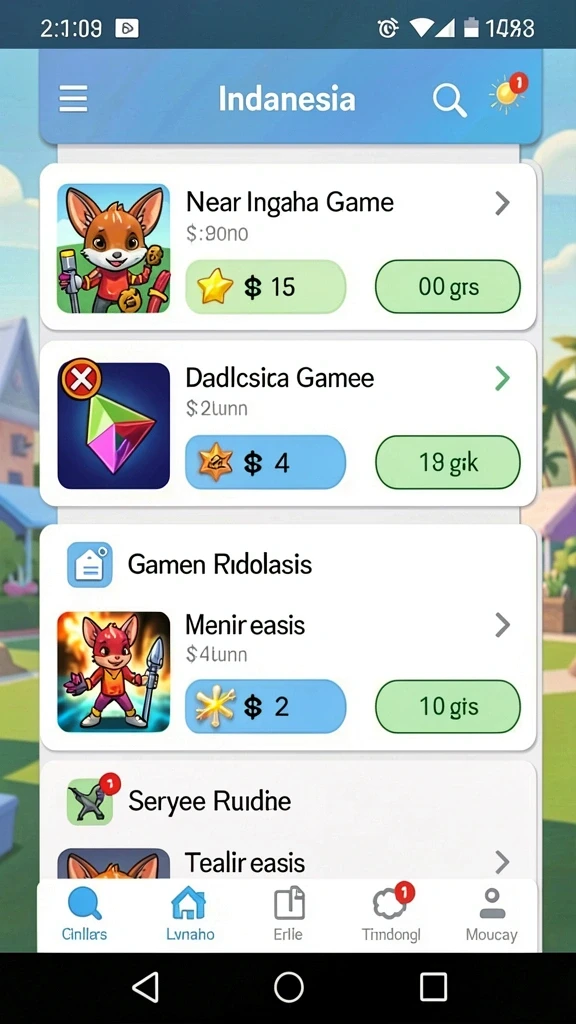Tap the search magnifier icon
576x1024 pixels.
point(450,100)
